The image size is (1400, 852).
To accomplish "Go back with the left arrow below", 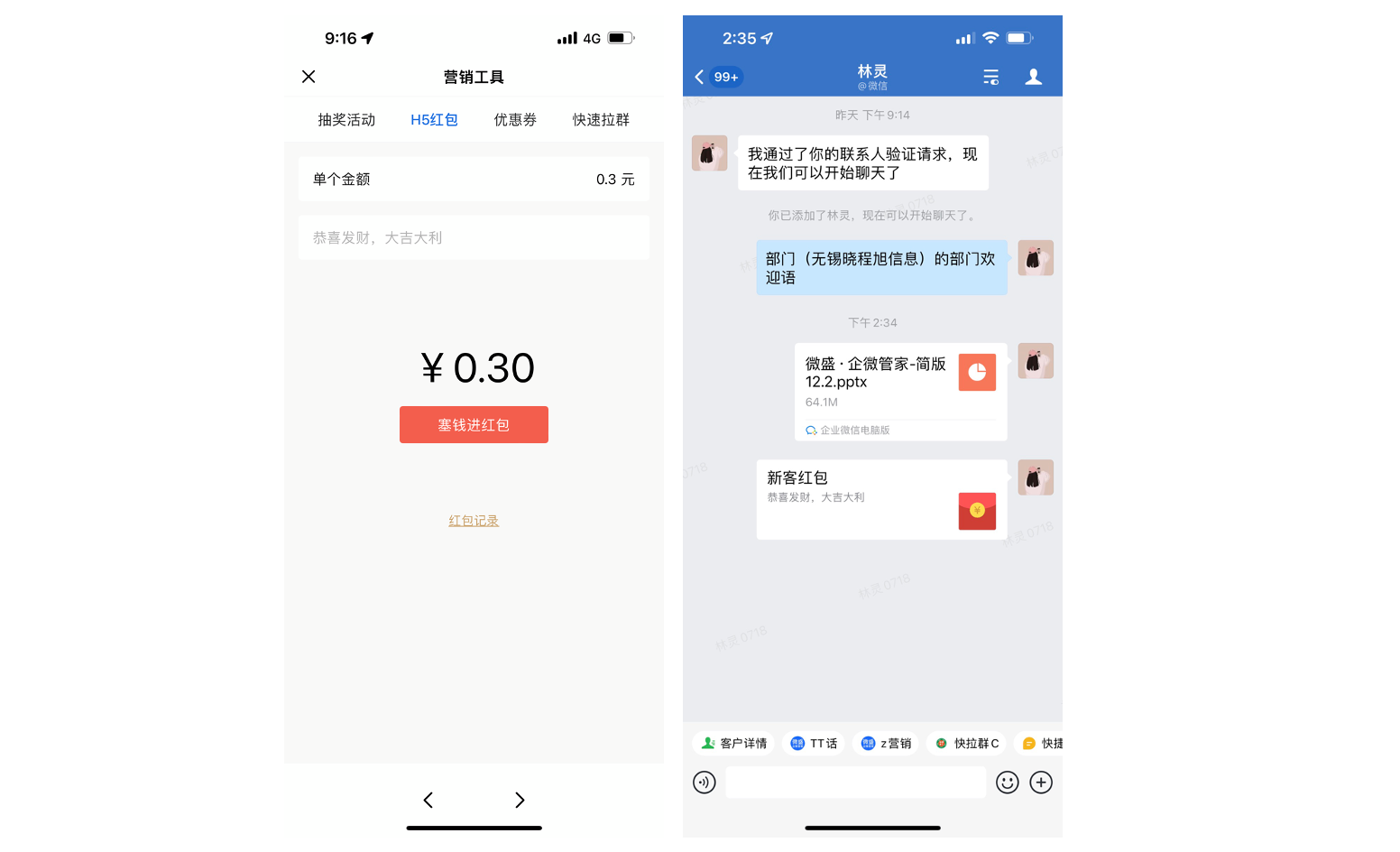I will pyautogui.click(x=428, y=800).
